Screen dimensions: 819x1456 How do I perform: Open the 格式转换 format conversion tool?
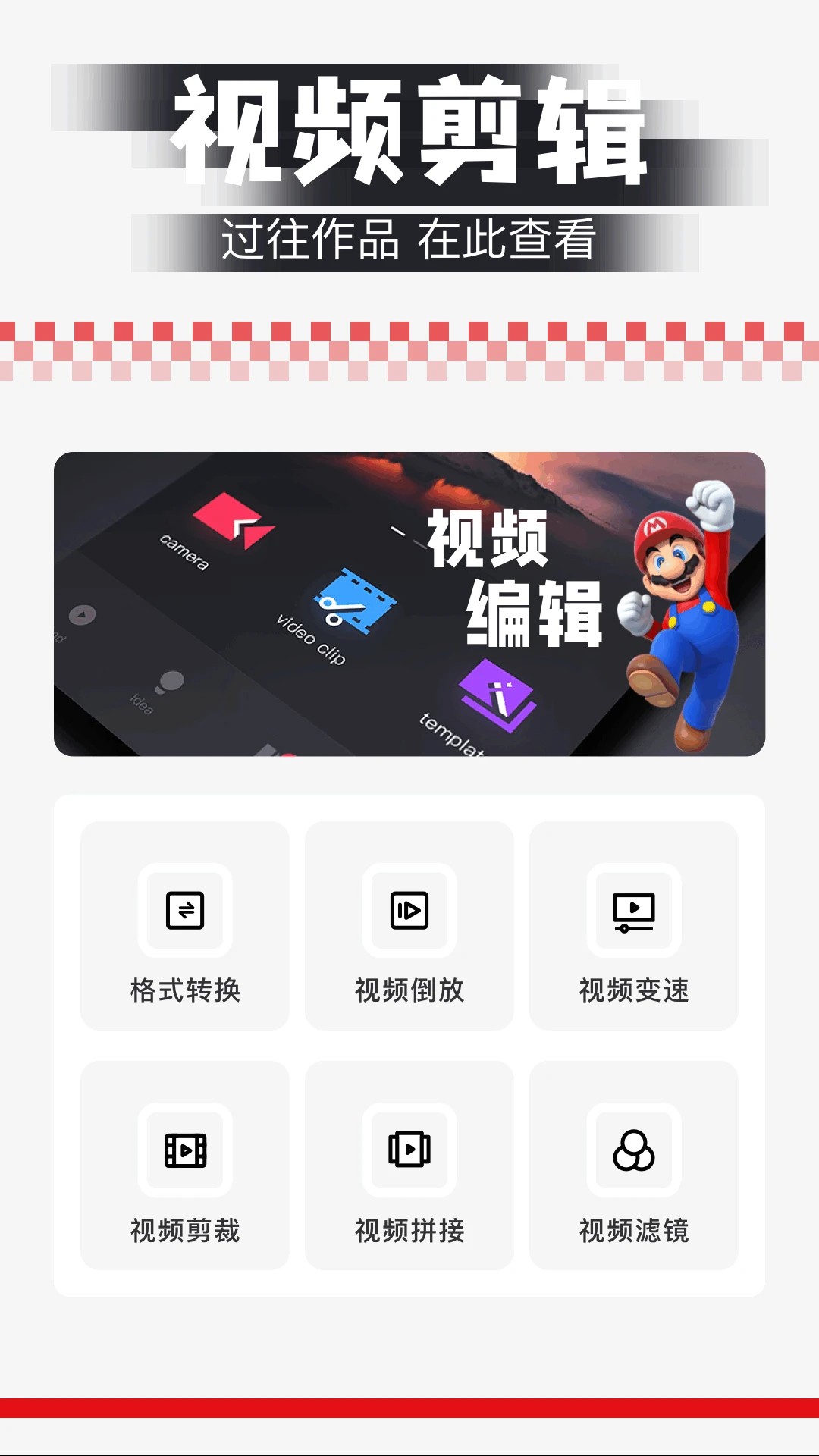coord(185,926)
